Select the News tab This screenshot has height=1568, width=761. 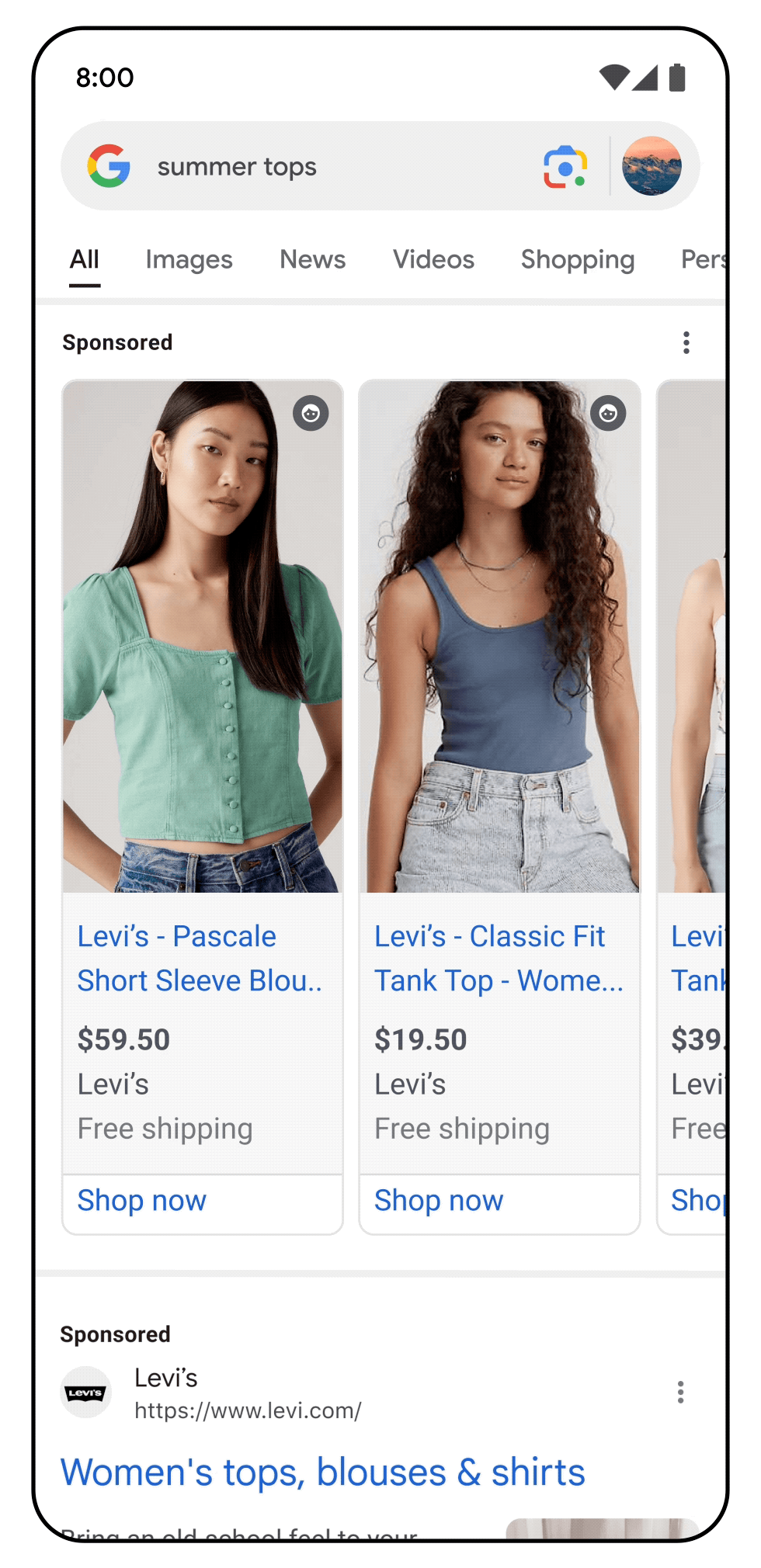(312, 259)
